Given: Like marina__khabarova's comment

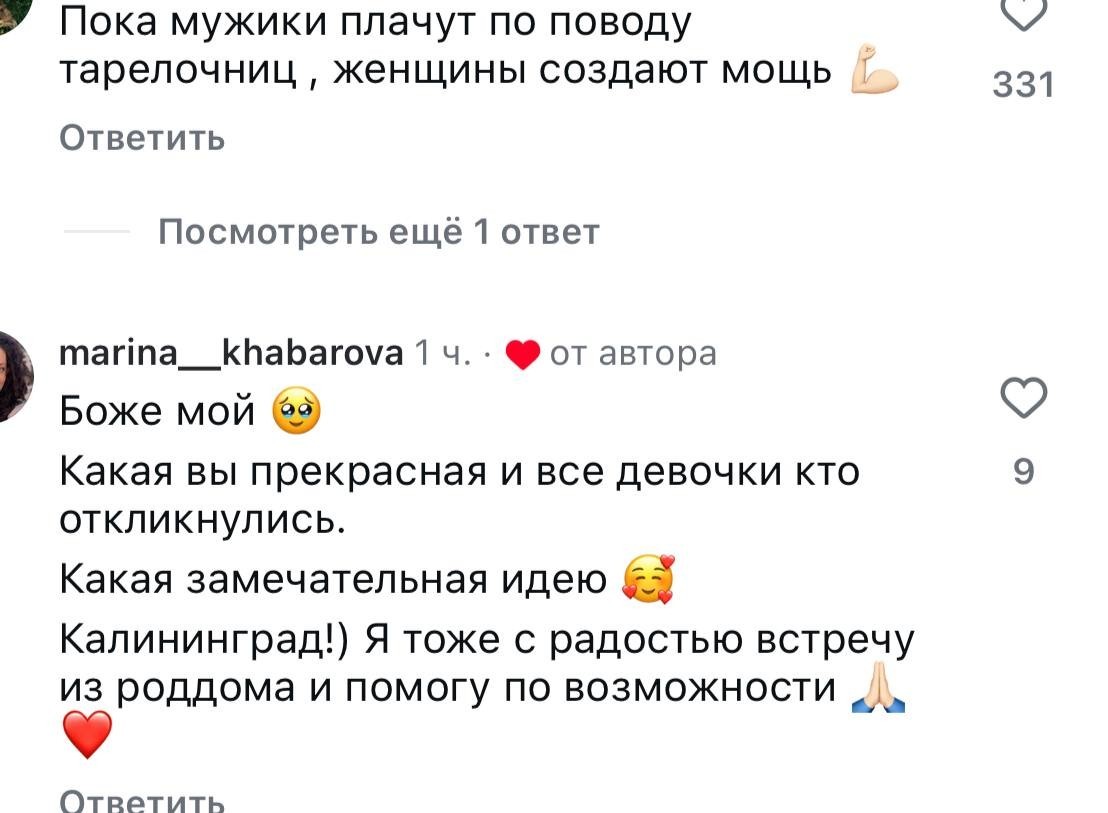Looking at the screenshot, I should click(1024, 400).
